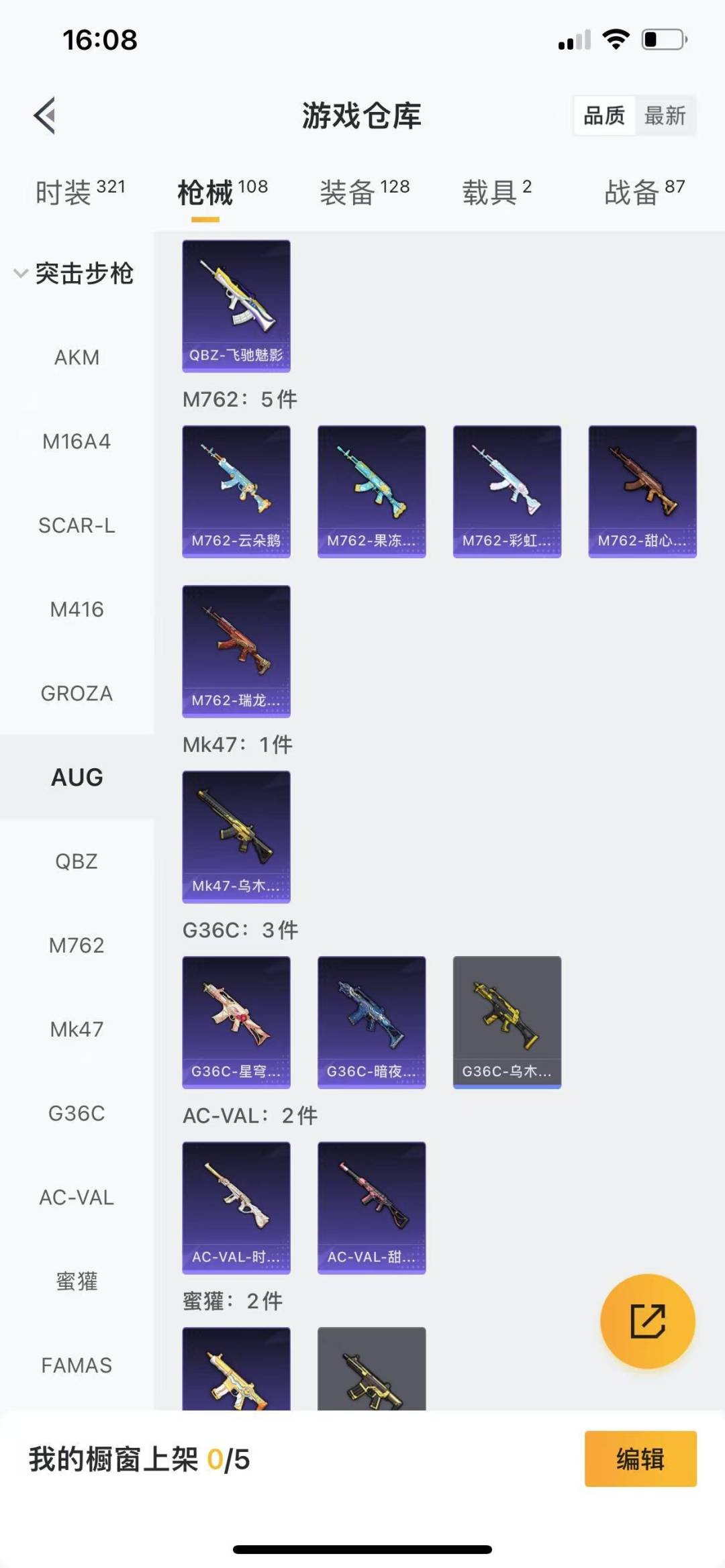The width and height of the screenshot is (725, 1568).
Task: Select AKM in the sidebar
Action: pyautogui.click(x=77, y=358)
